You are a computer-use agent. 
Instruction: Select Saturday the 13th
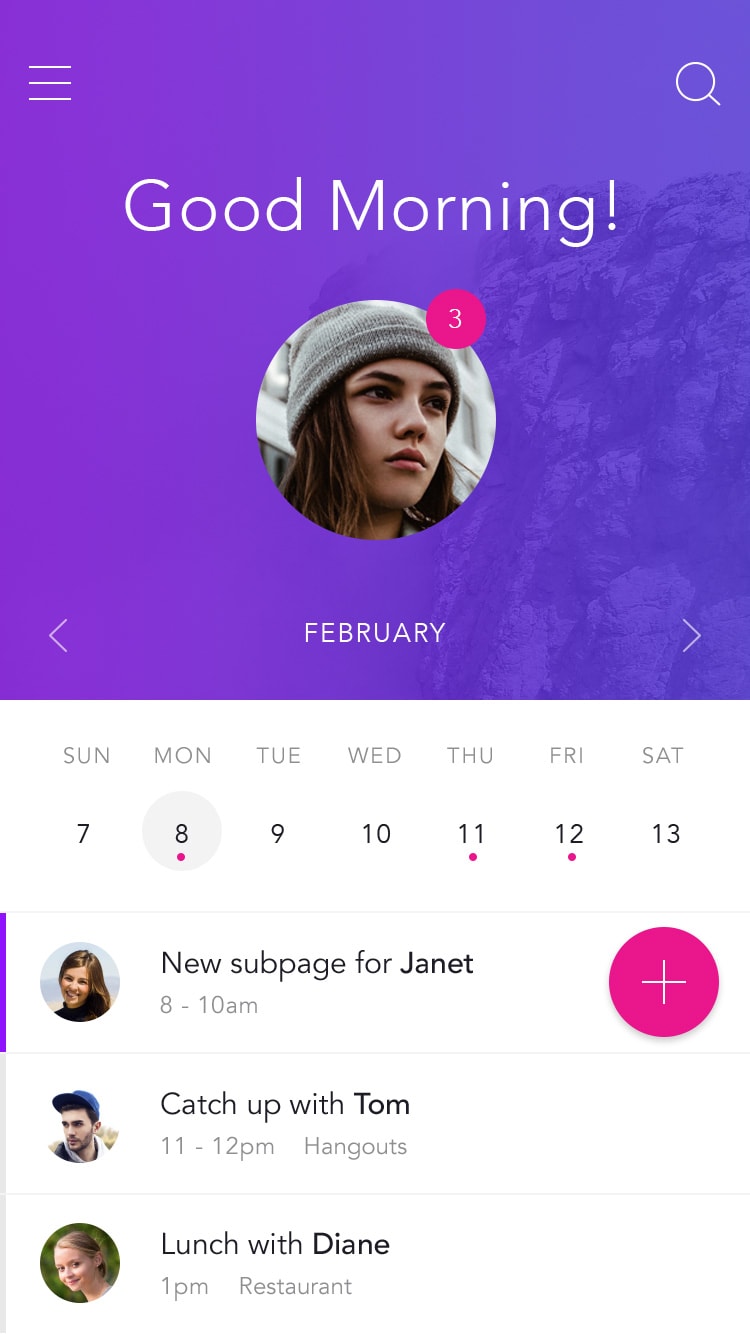pyautogui.click(x=666, y=833)
